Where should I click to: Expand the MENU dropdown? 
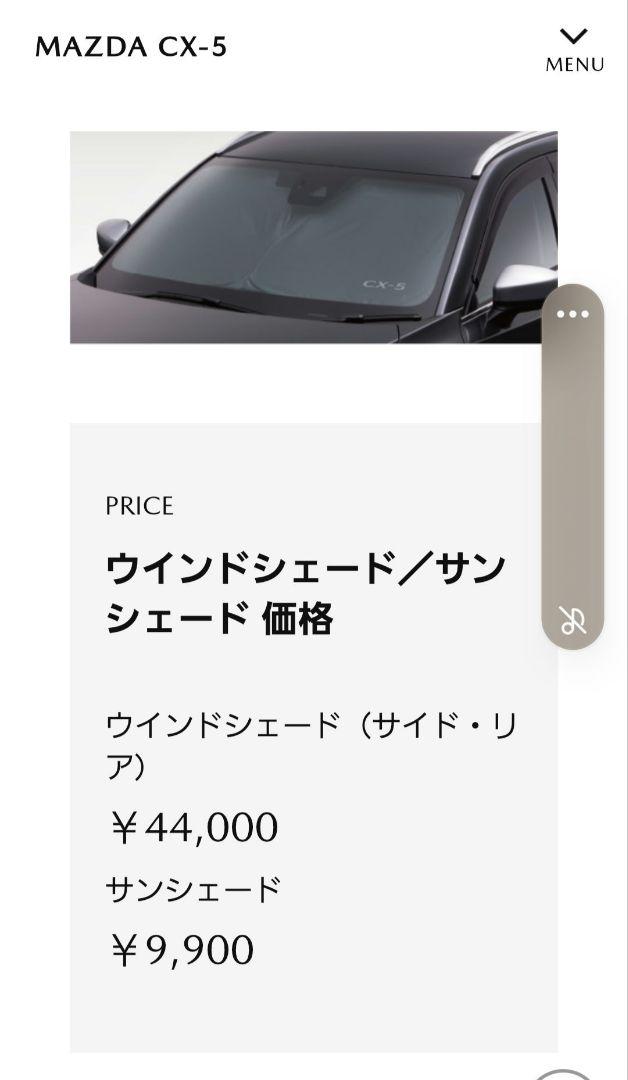[x=574, y=50]
